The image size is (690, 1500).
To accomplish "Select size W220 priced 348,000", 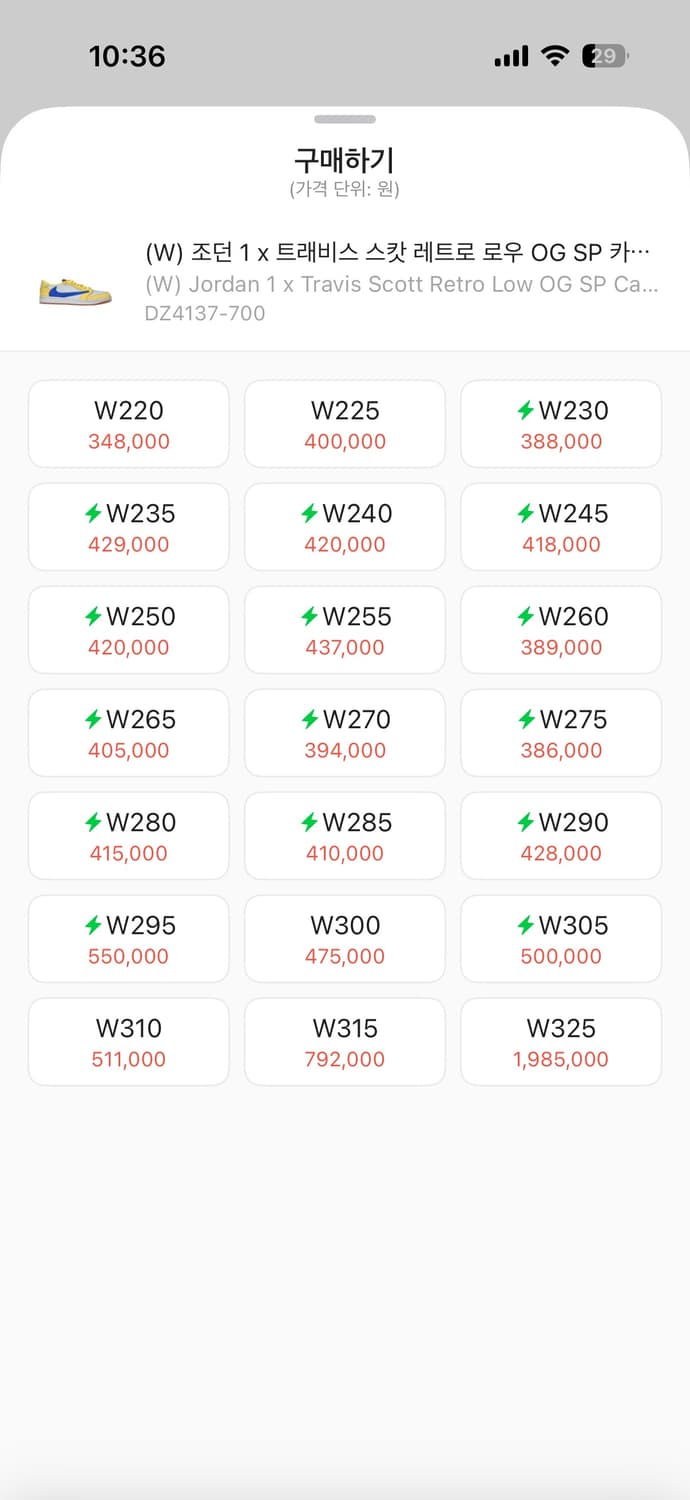I will click(129, 424).
